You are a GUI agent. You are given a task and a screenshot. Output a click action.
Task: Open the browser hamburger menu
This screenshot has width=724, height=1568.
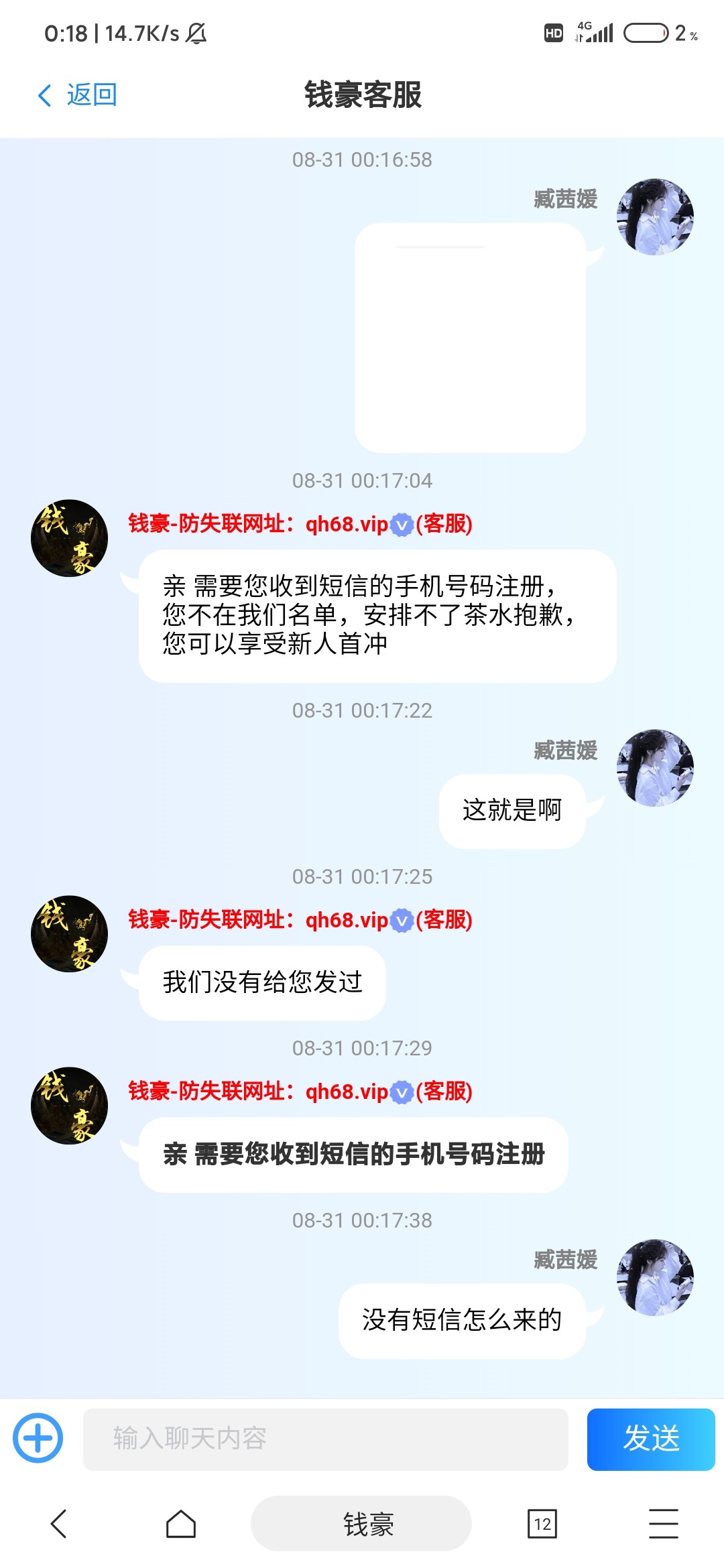pyautogui.click(x=663, y=1524)
